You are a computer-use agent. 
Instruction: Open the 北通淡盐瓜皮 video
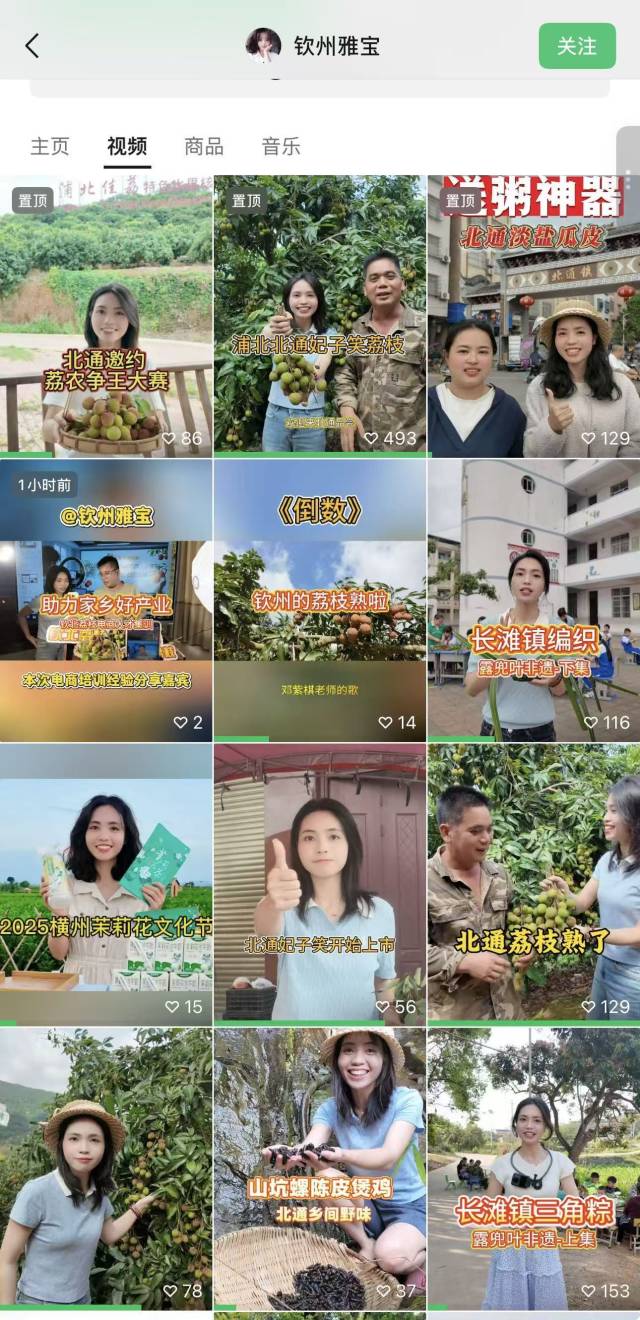coord(534,316)
